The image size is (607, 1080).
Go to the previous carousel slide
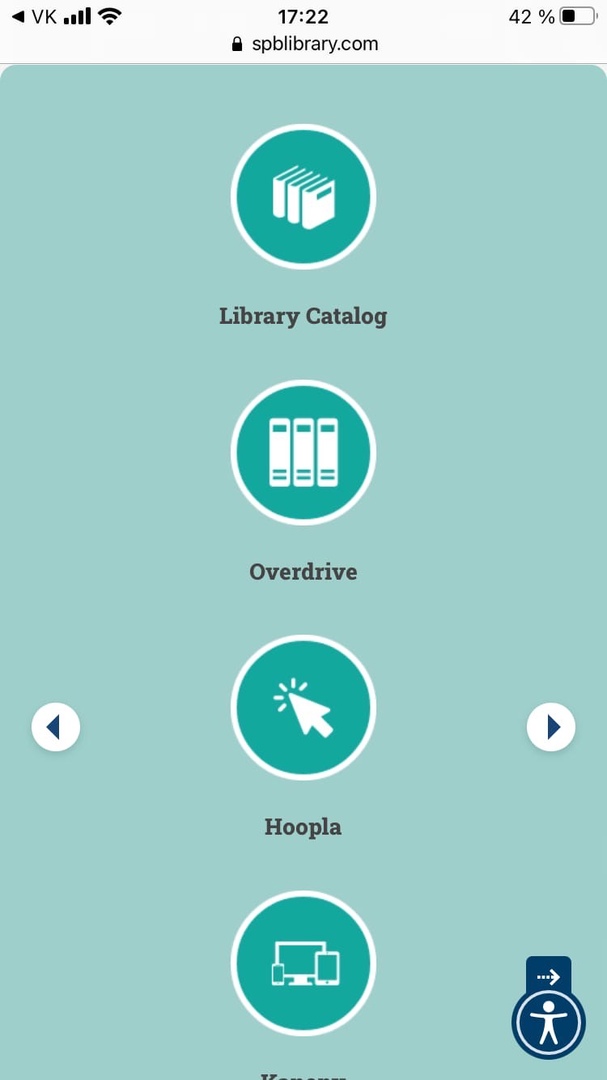click(55, 727)
